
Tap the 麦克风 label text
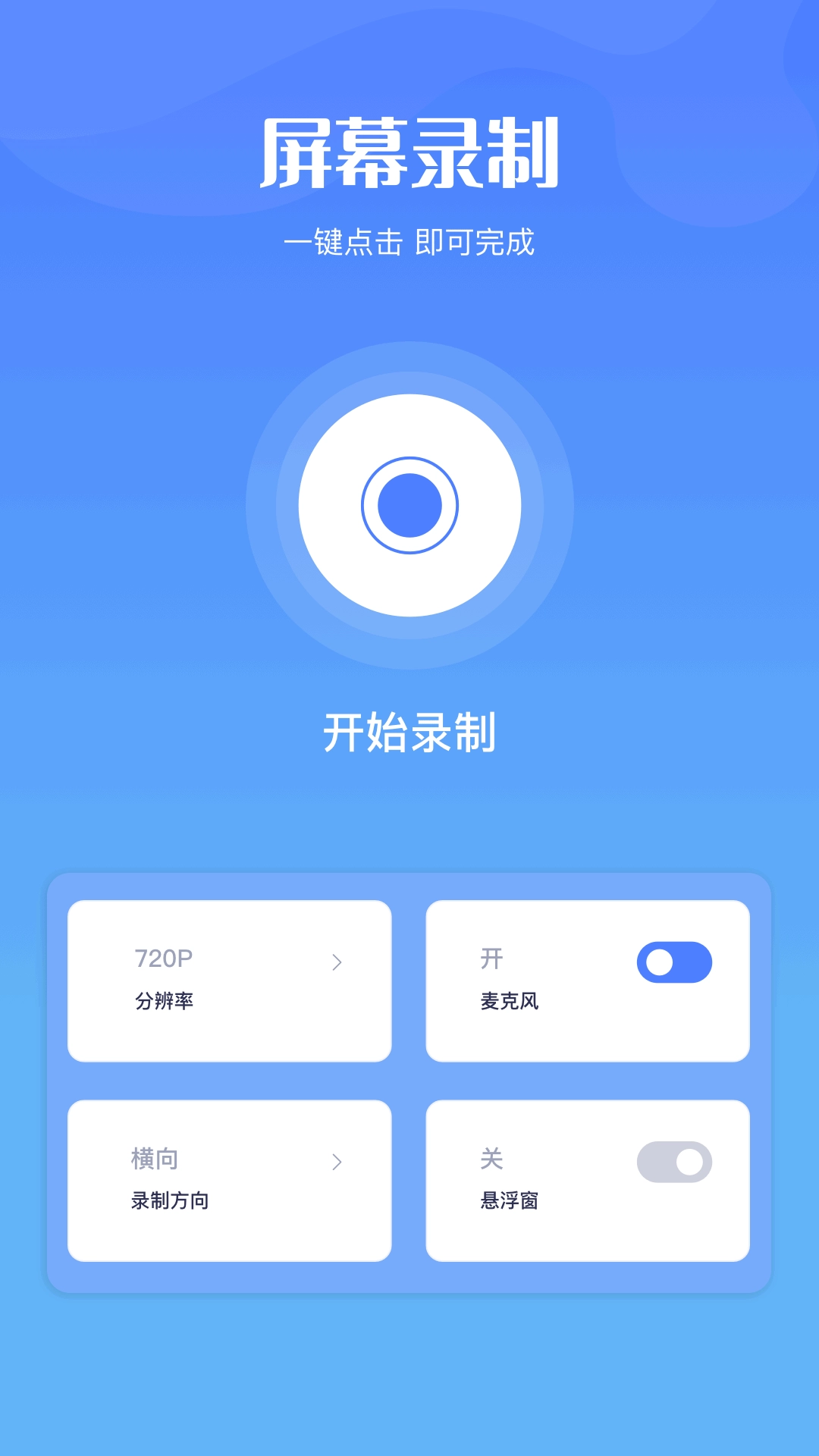point(509,1001)
